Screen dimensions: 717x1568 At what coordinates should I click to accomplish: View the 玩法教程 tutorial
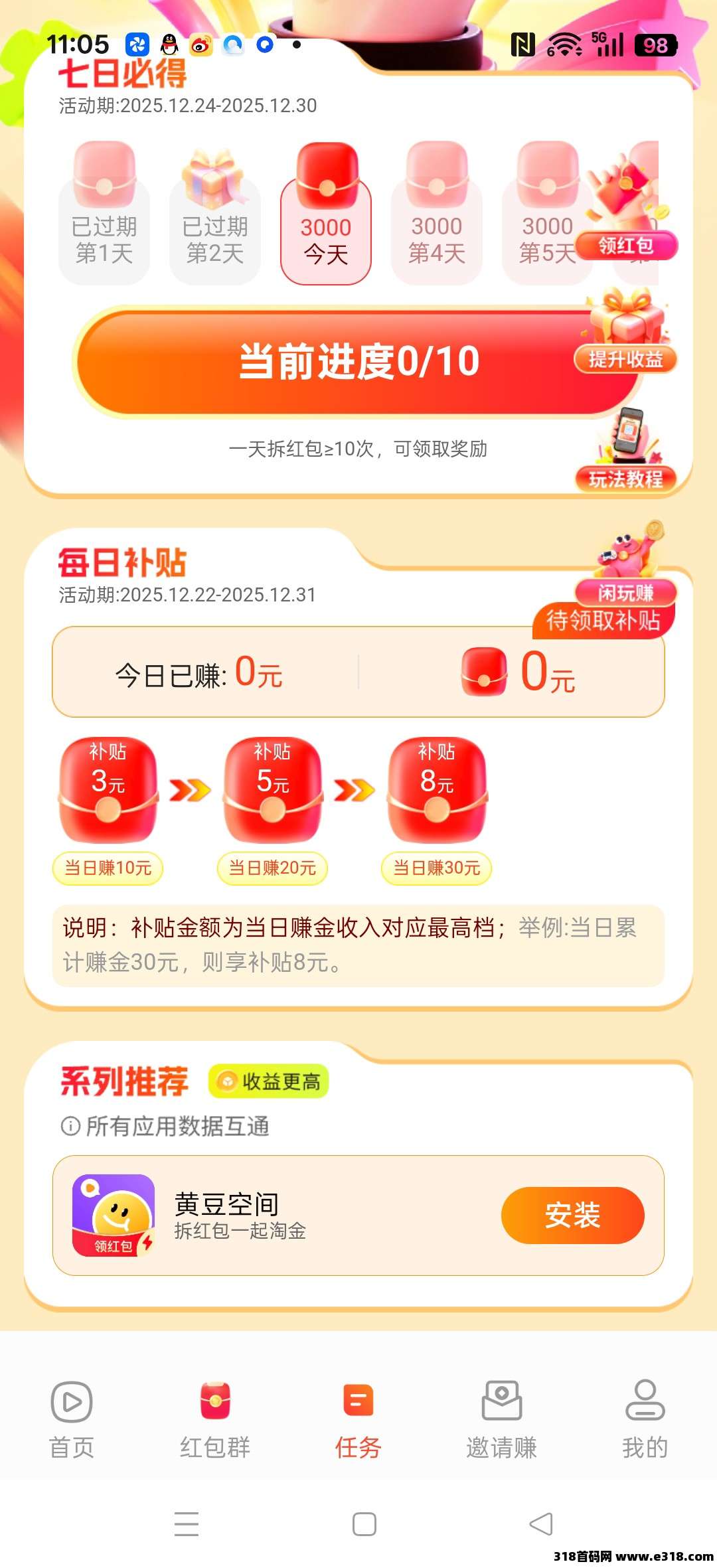(x=625, y=478)
